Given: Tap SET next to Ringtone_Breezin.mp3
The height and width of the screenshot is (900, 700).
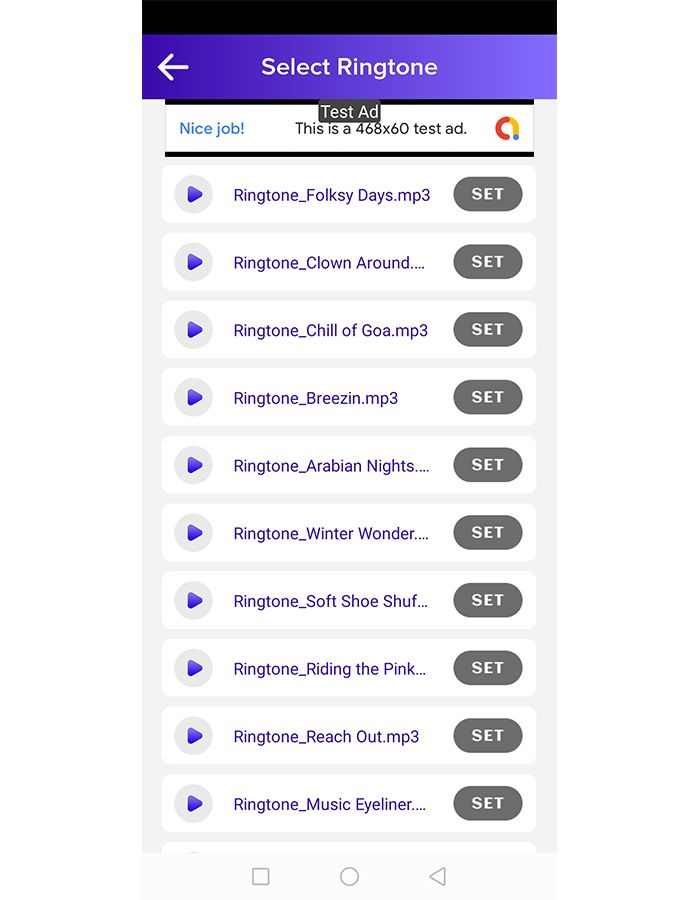Looking at the screenshot, I should pos(488,397).
